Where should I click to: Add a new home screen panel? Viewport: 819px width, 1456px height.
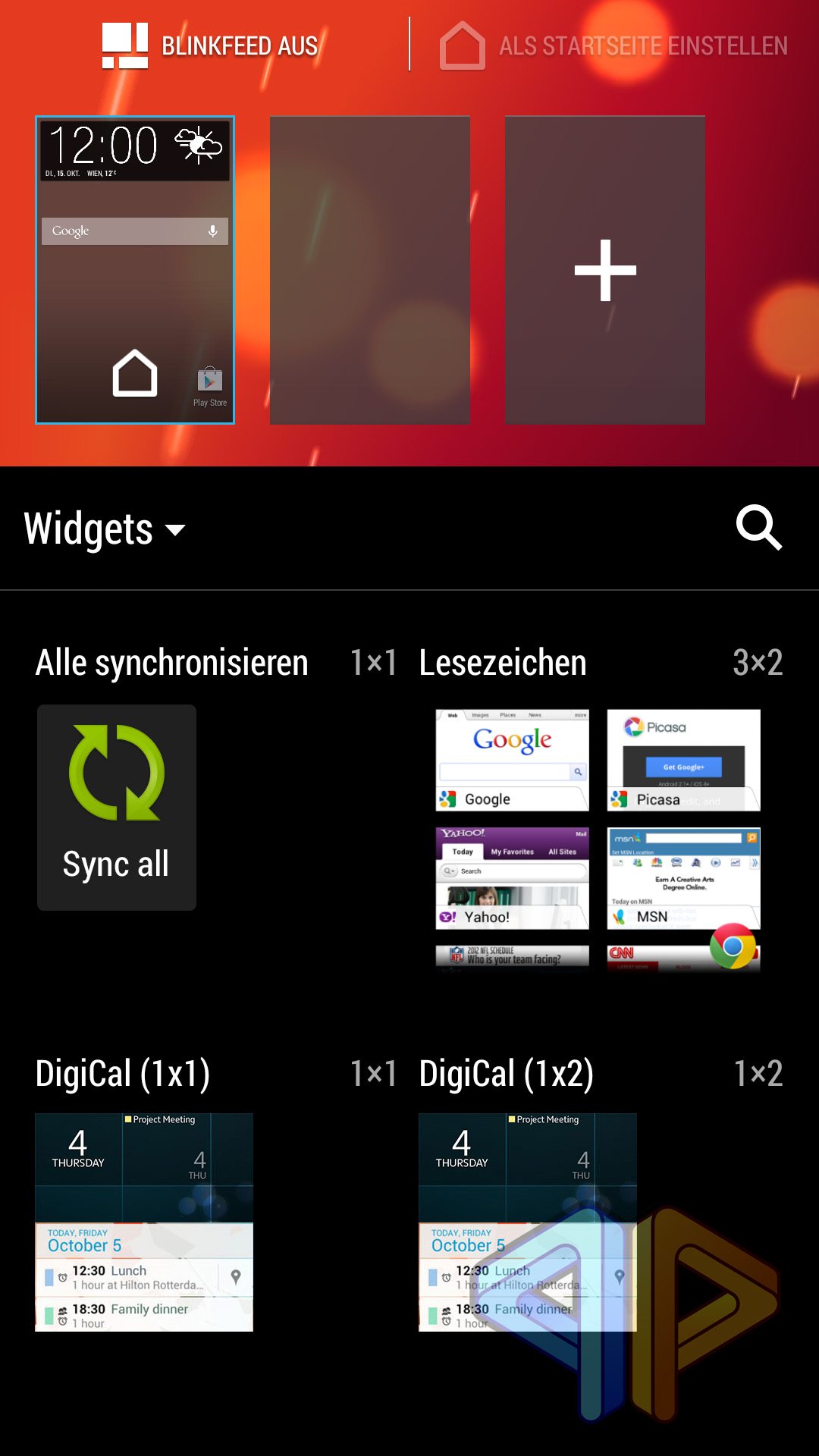click(x=605, y=270)
